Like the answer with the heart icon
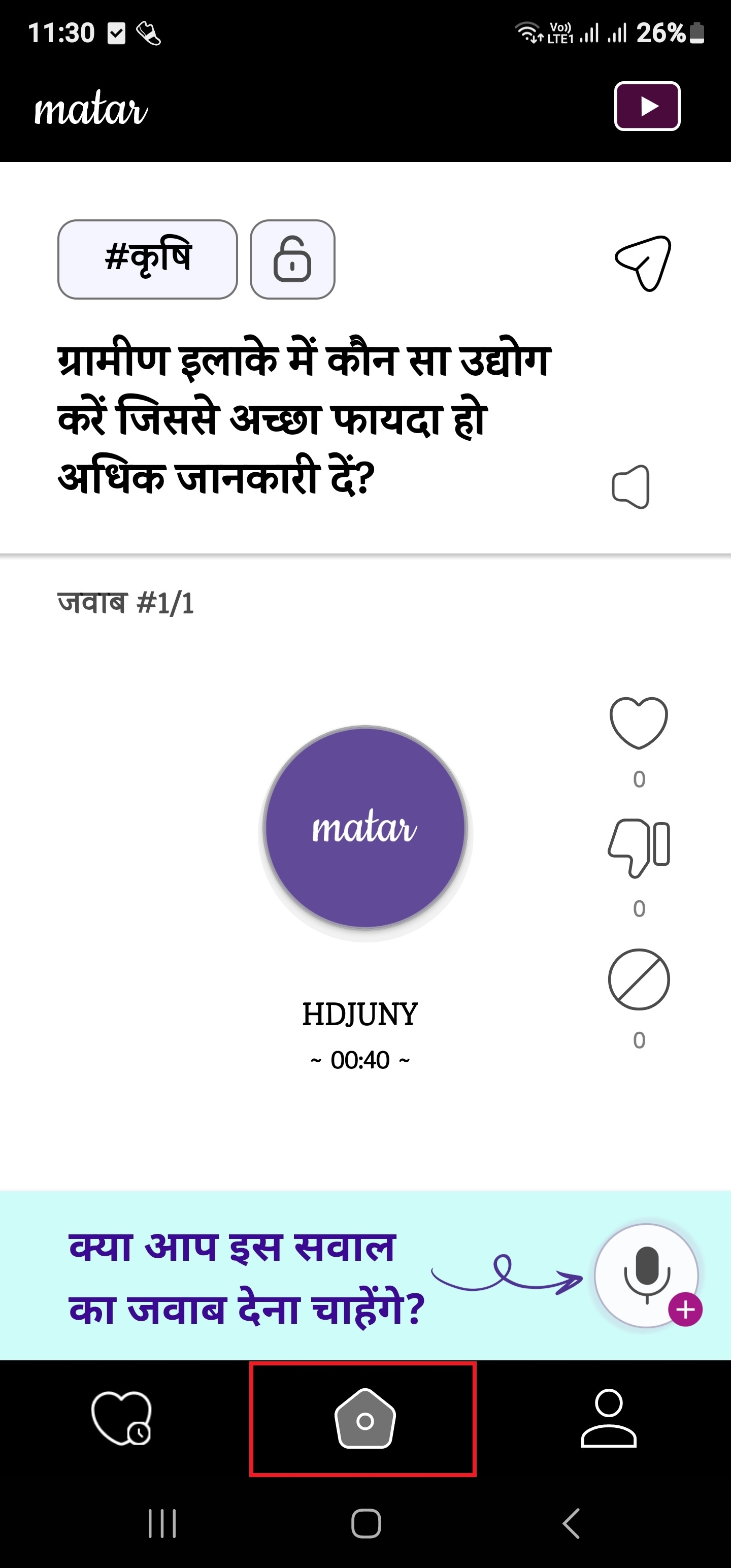Viewport: 731px width, 1568px height. coord(639,722)
